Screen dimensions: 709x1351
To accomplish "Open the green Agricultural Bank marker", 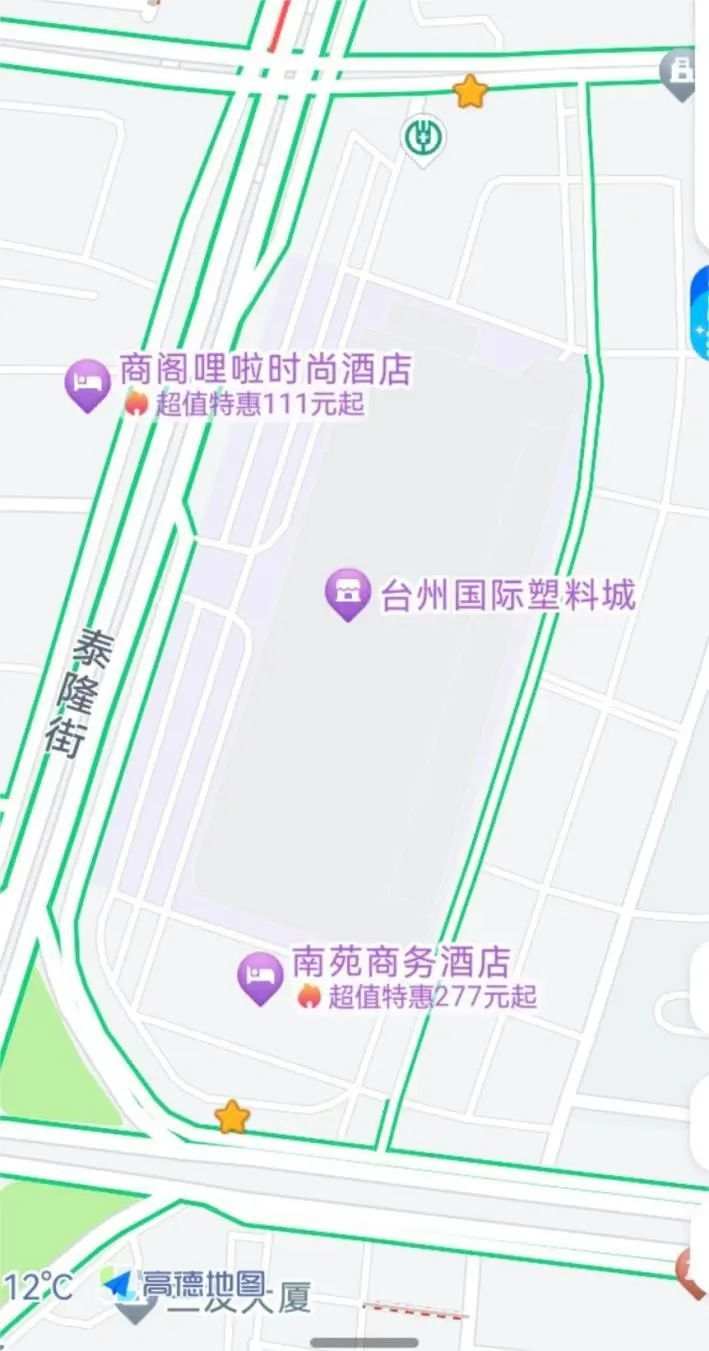I will 424,135.
